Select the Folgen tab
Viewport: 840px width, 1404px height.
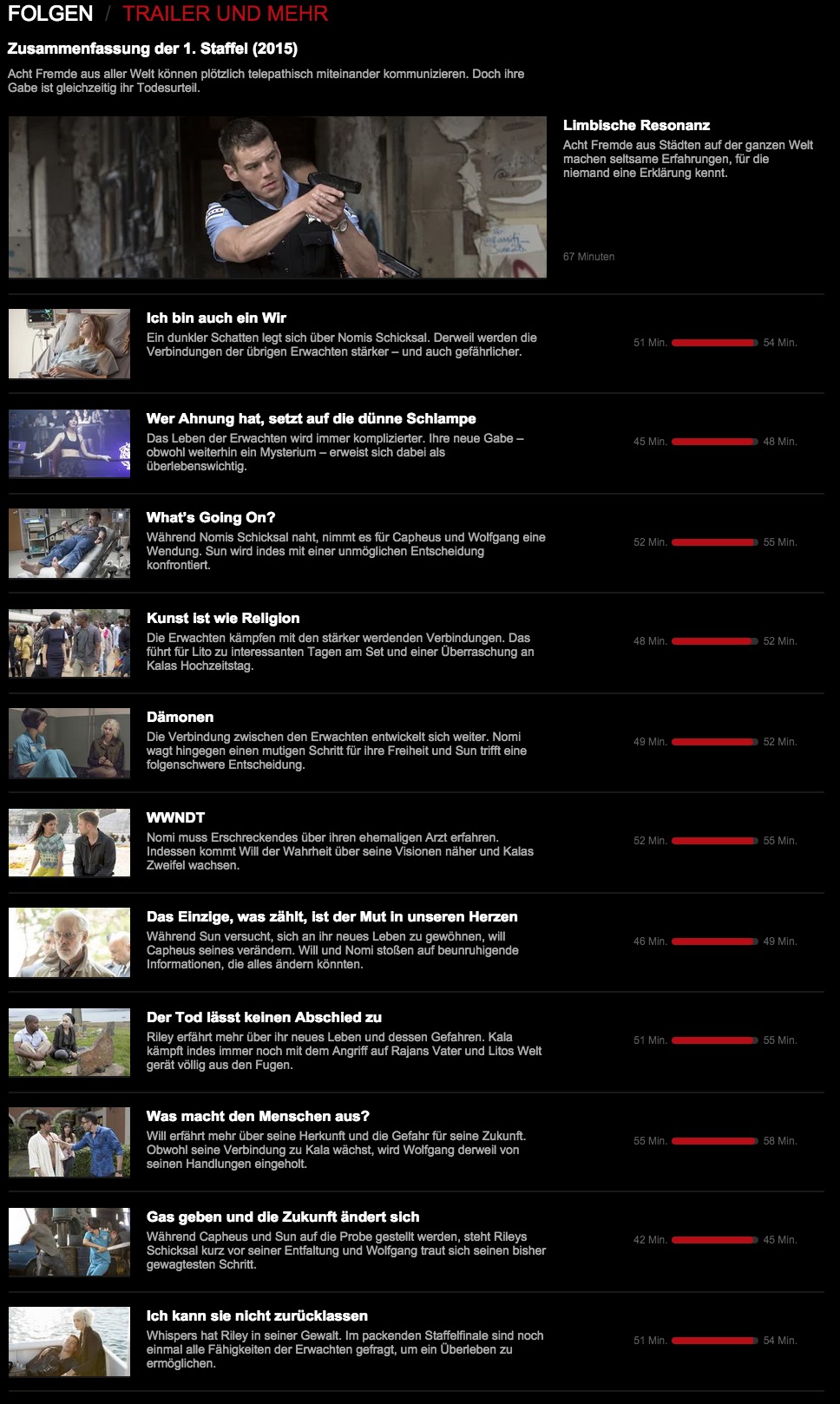[x=50, y=14]
